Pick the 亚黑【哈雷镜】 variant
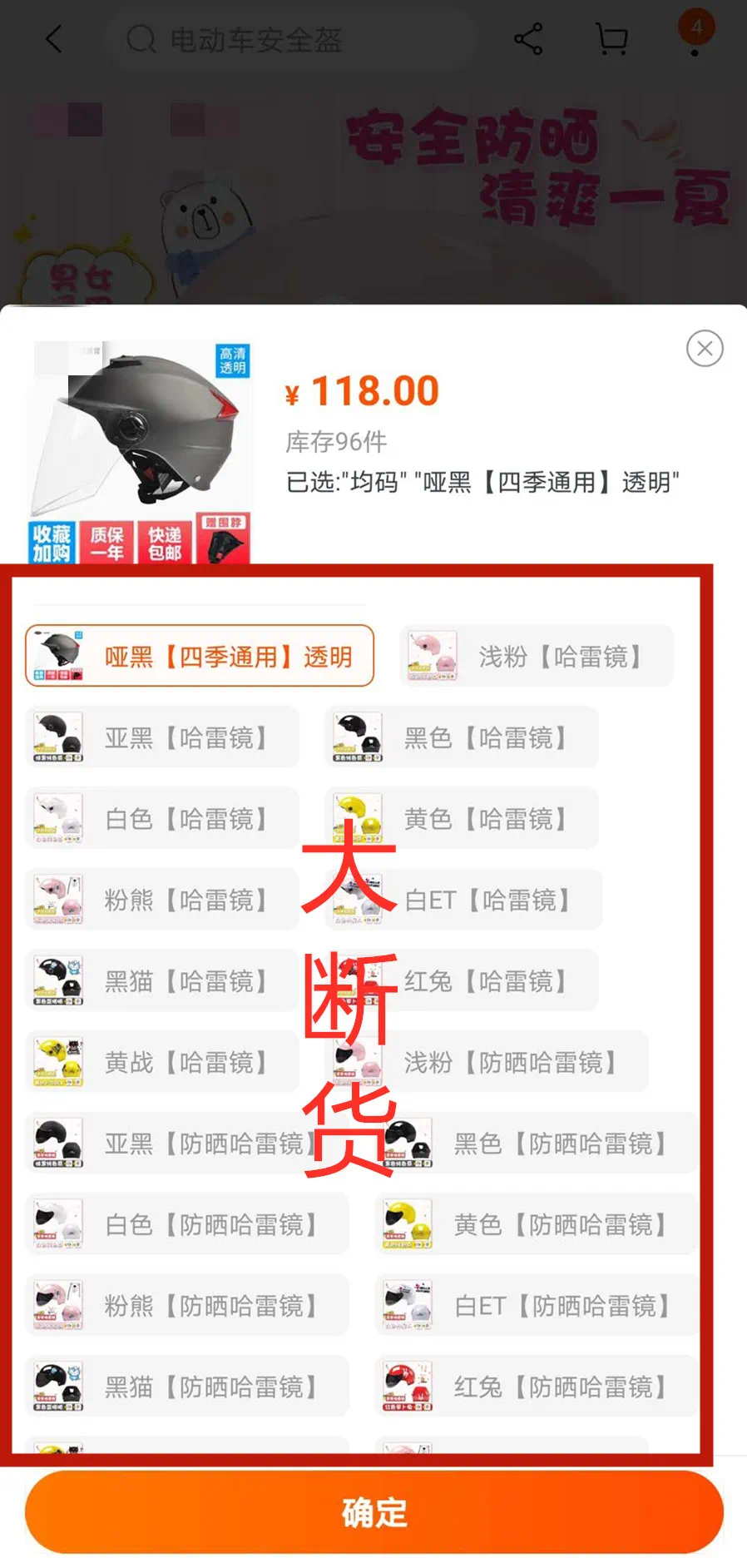 [x=162, y=737]
